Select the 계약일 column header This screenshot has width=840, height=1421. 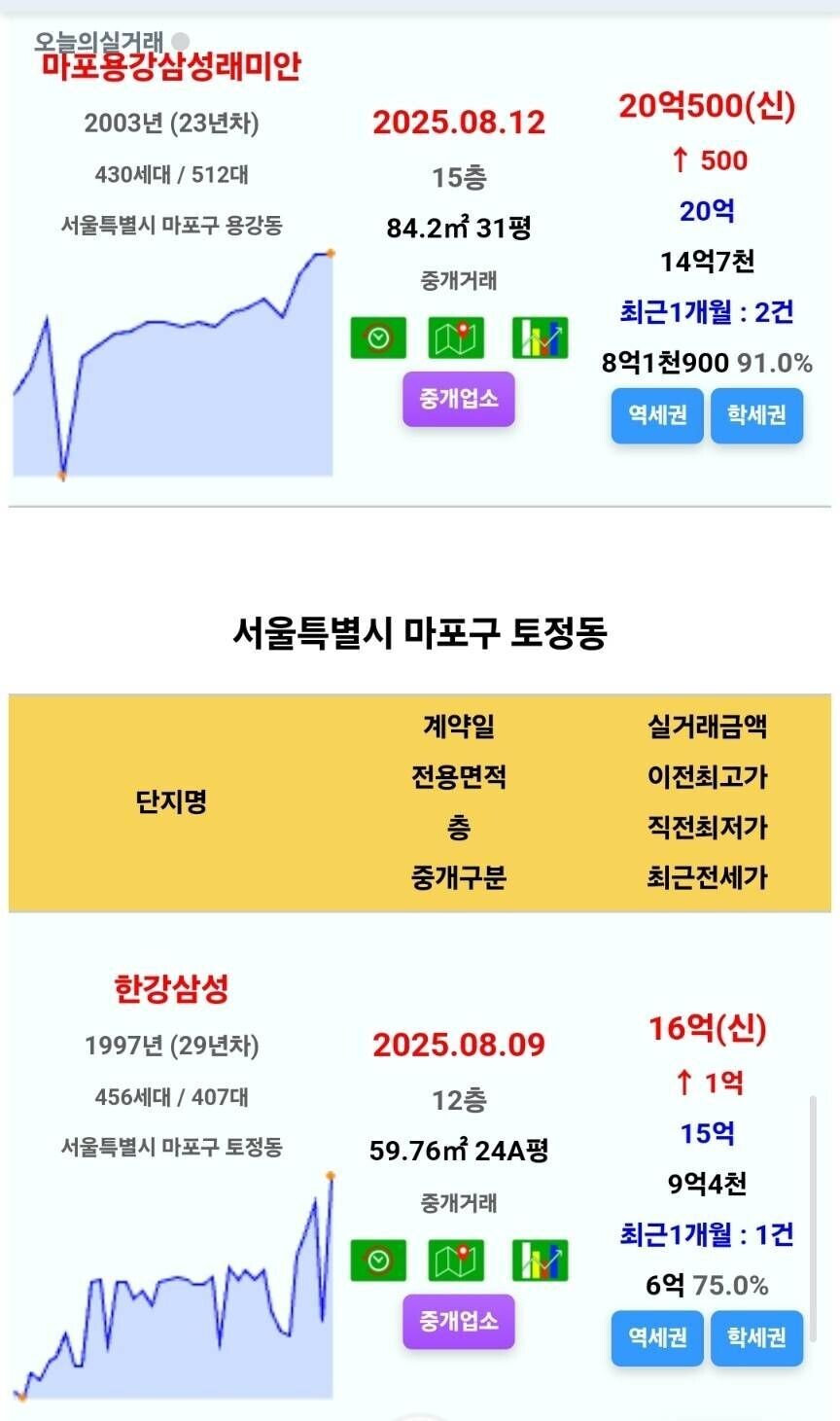point(458,727)
